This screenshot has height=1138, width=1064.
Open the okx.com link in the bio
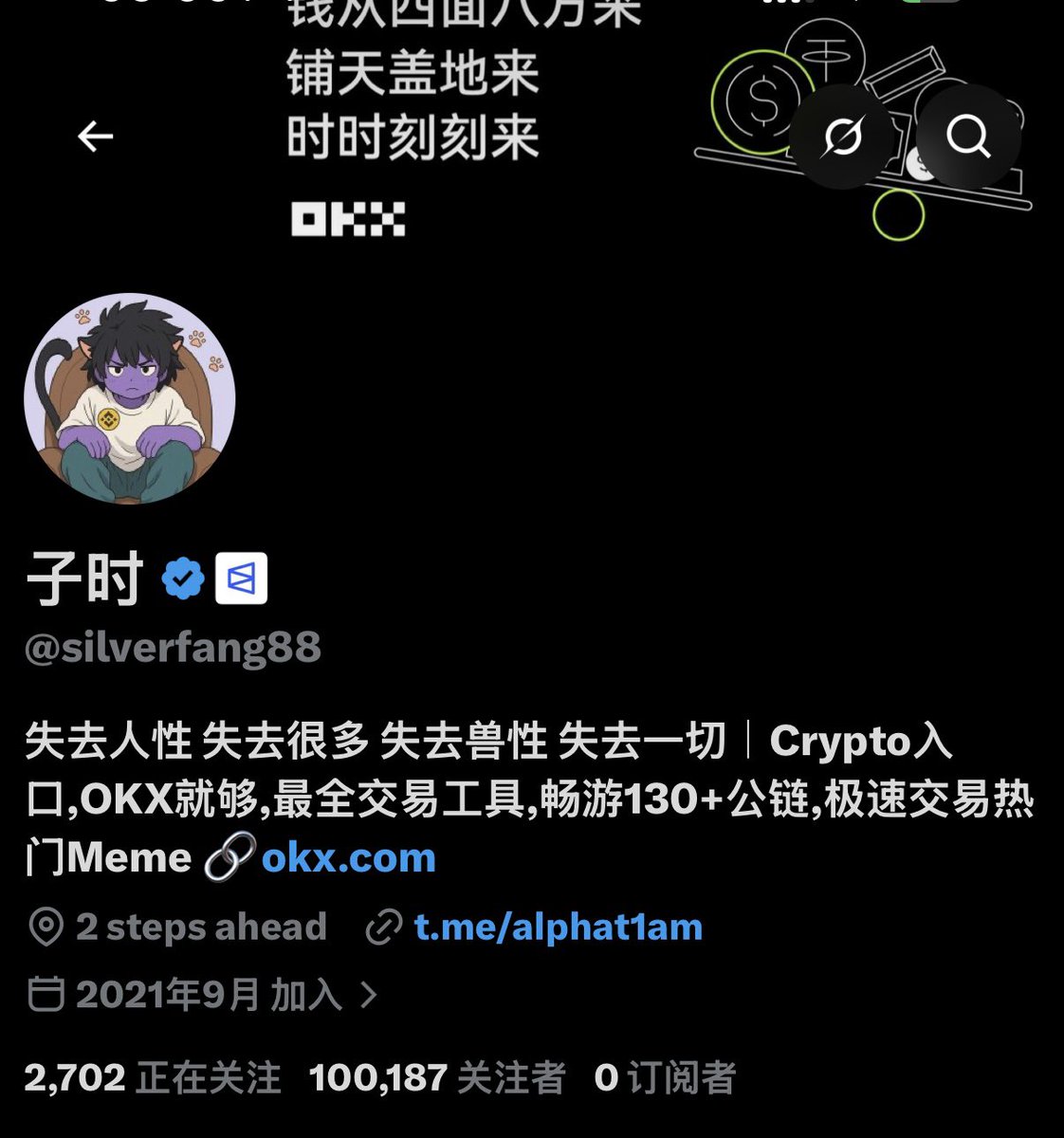point(348,857)
